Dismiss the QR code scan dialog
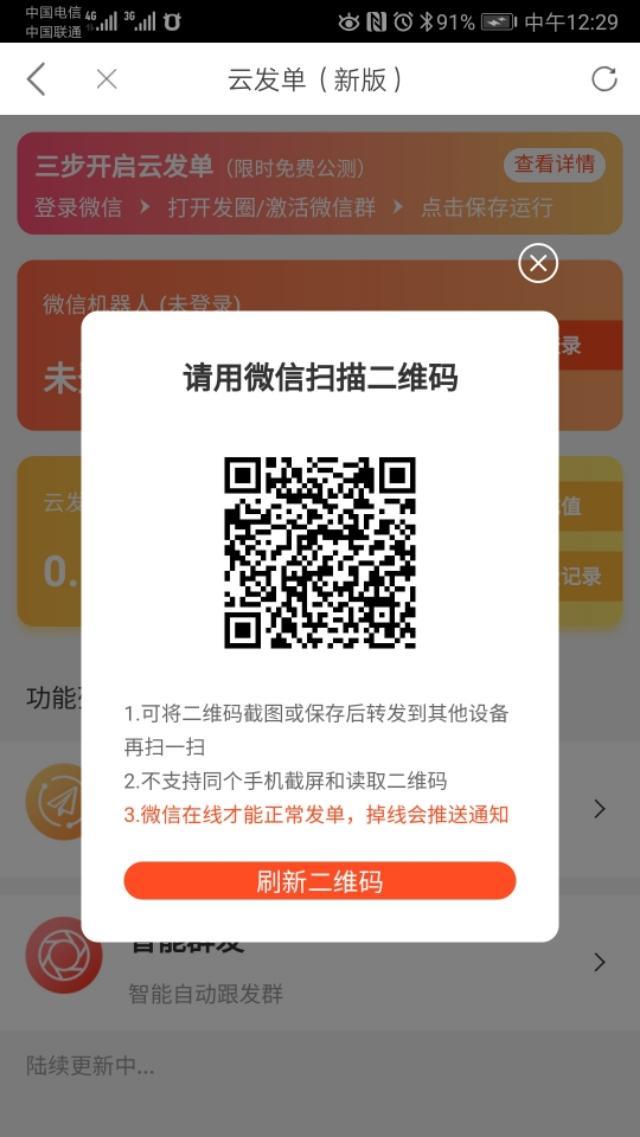This screenshot has width=640, height=1137. [x=538, y=263]
